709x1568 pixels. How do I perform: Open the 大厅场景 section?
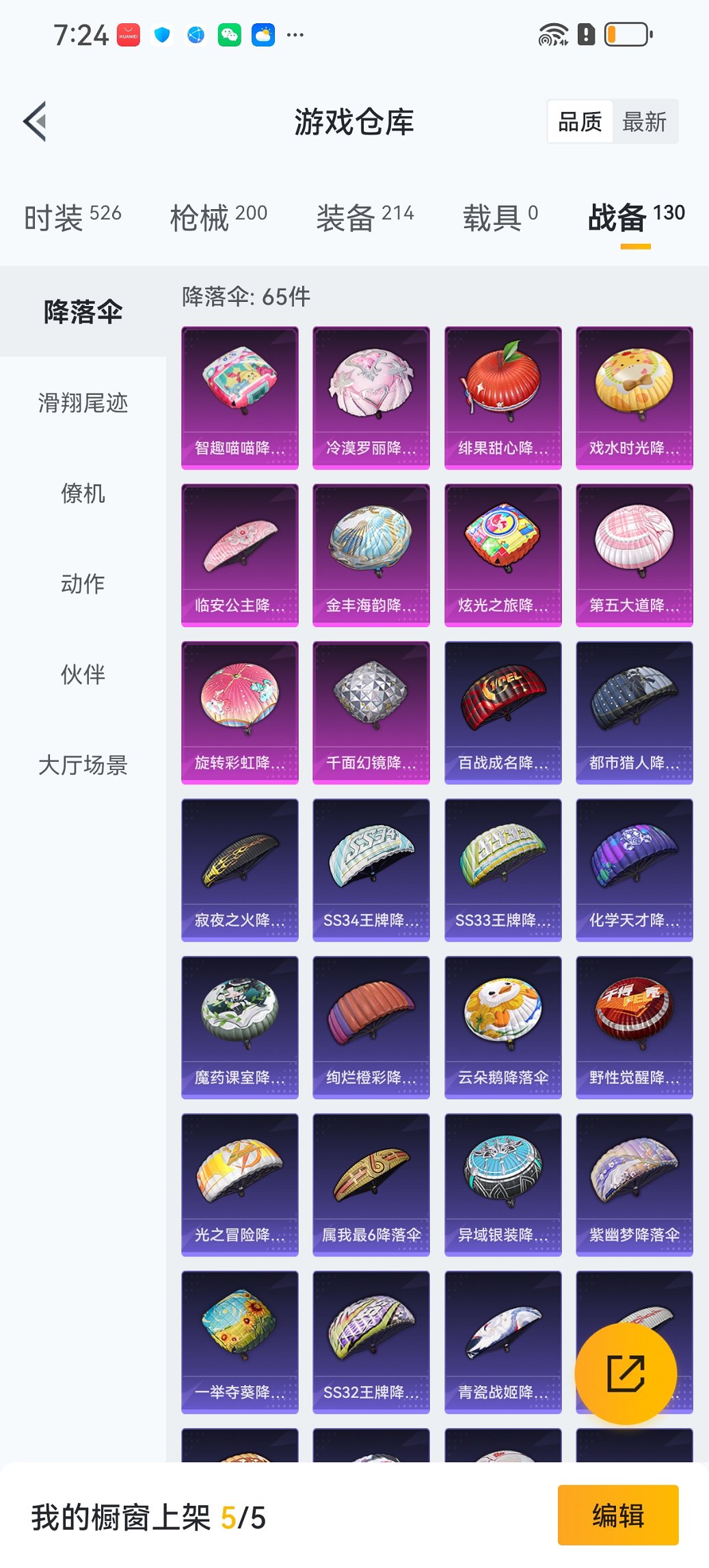(x=82, y=765)
